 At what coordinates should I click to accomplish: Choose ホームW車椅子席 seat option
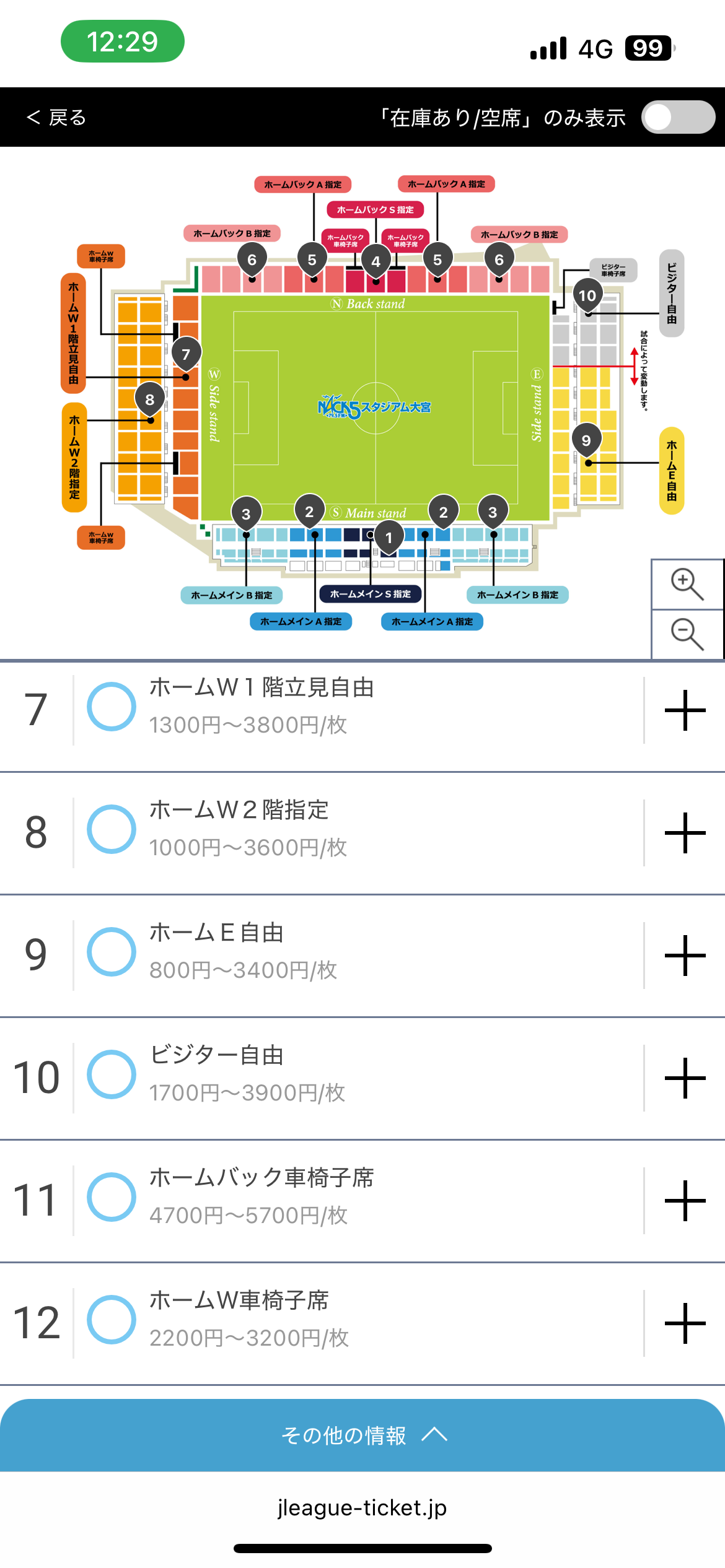point(112,1320)
